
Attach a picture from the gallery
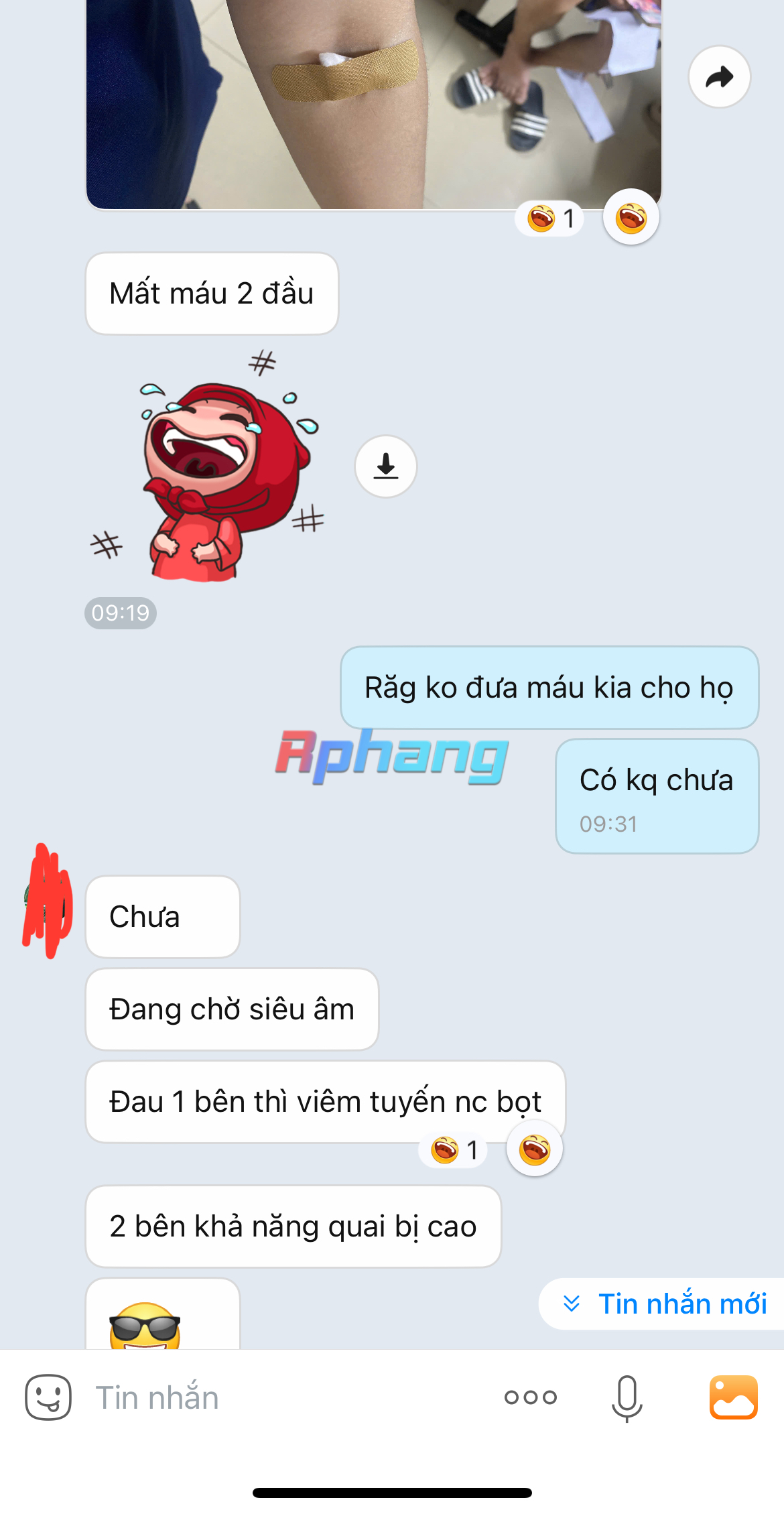(x=733, y=1397)
